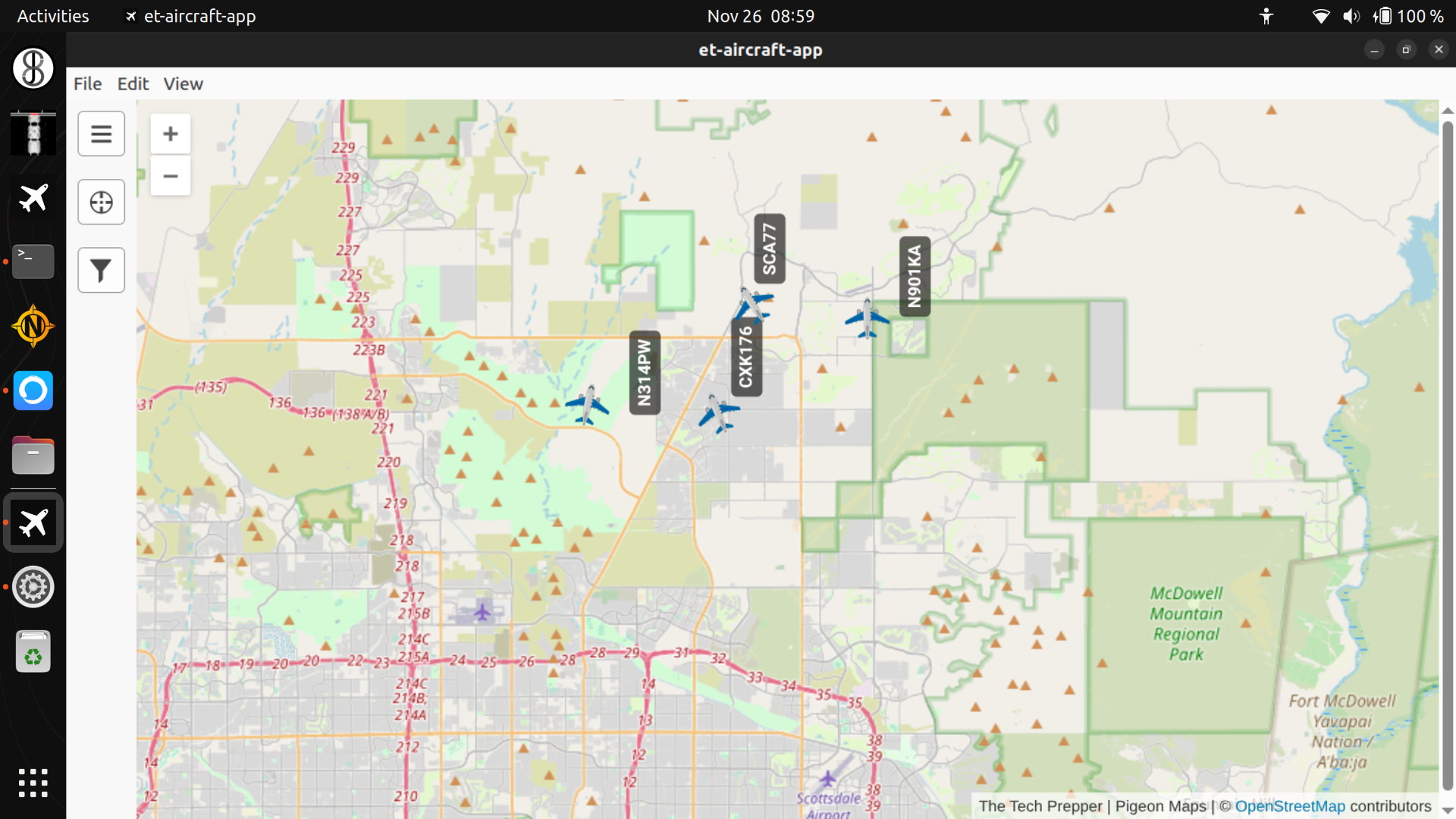Viewport: 1456px width, 819px height.
Task: Open Settings from the dock
Action: click(33, 587)
